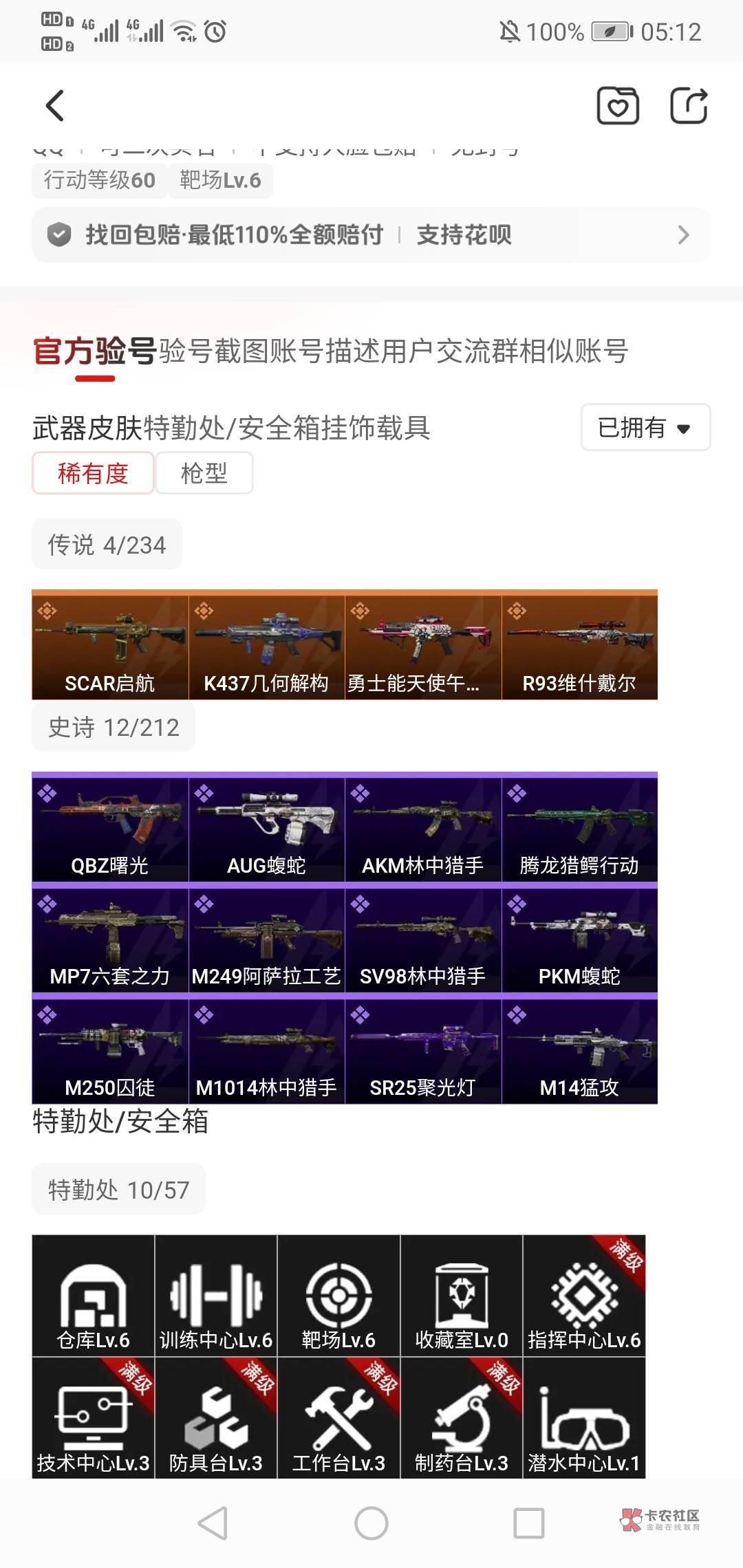Switch to the 用户交流群 tab
The image size is (743, 1568).
pyautogui.click(x=450, y=351)
